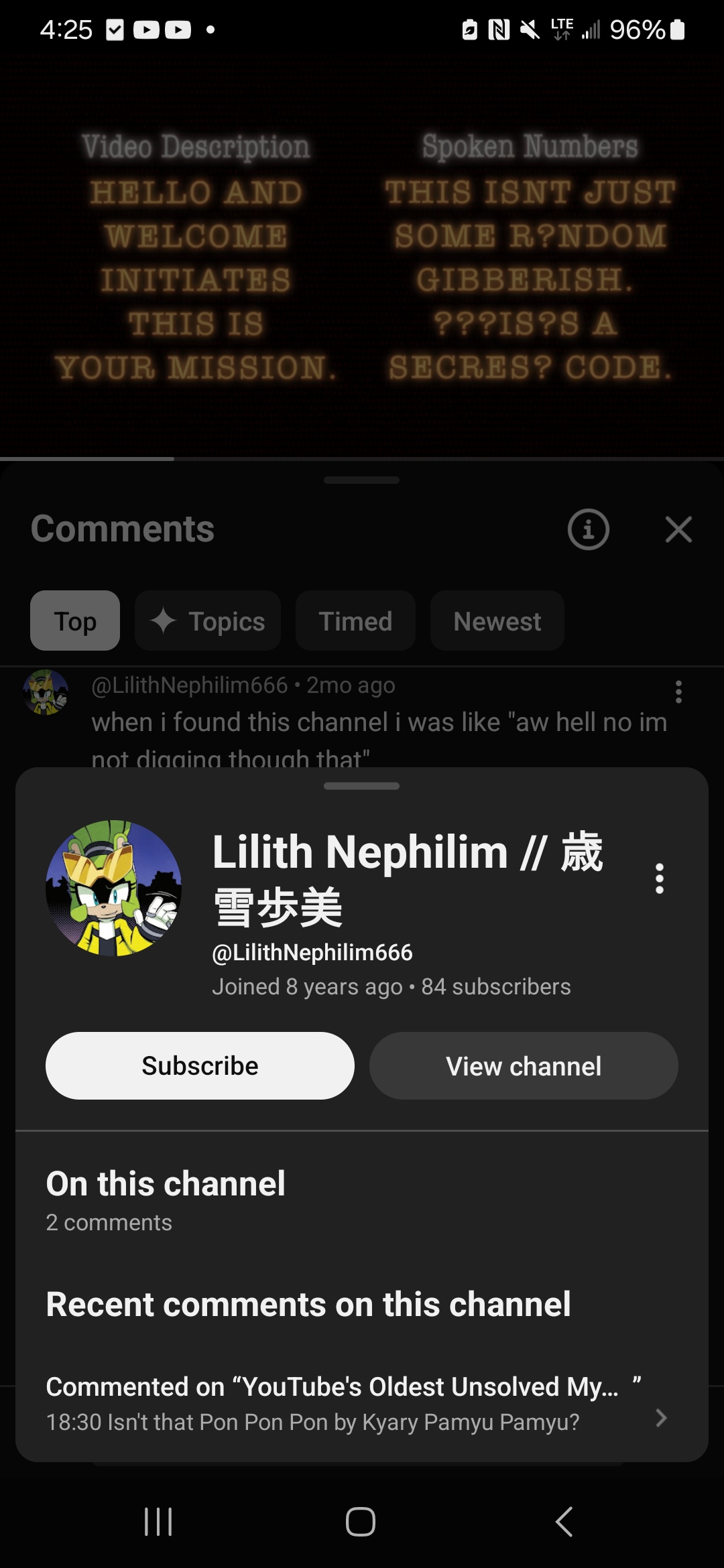724x1568 pixels.
Task: Open options for @LilithNephilim666's comment
Action: coord(678,692)
